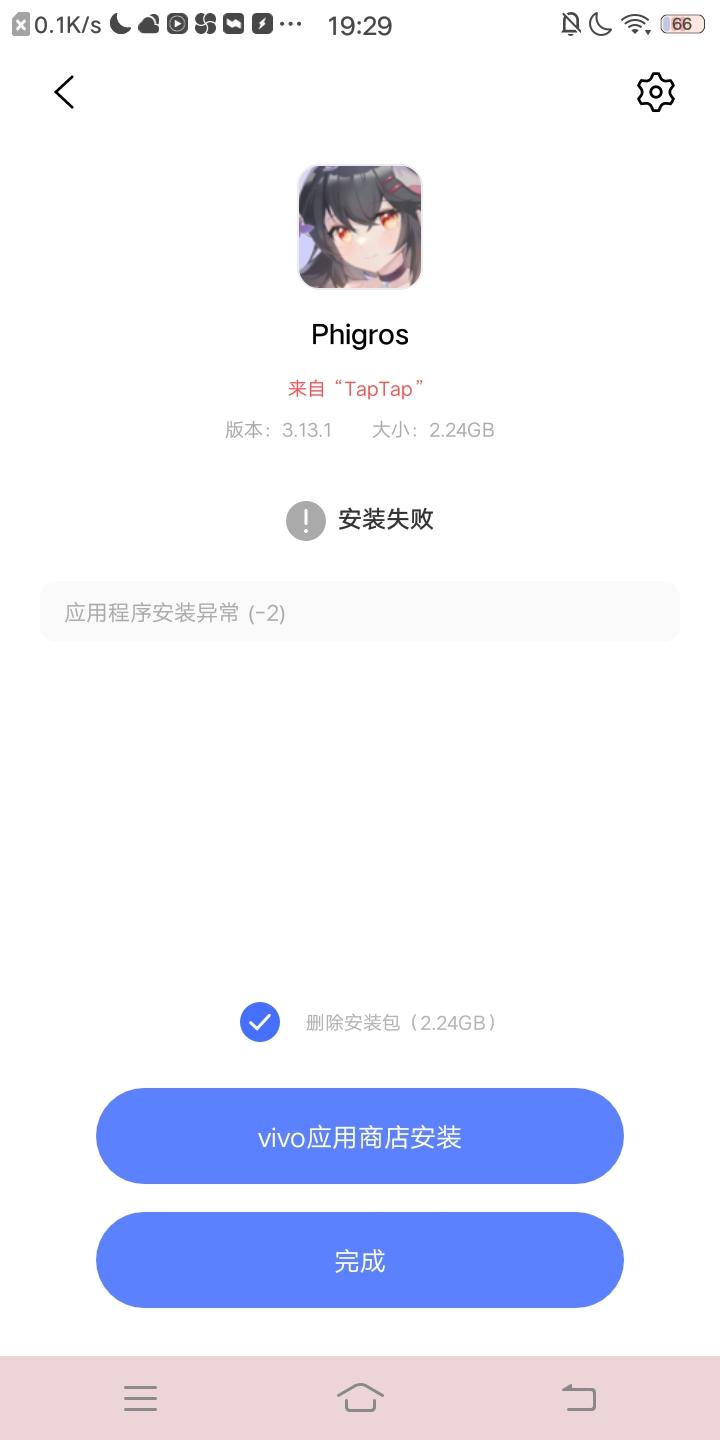Tap the Phigros app icon thumbnail

[360, 227]
